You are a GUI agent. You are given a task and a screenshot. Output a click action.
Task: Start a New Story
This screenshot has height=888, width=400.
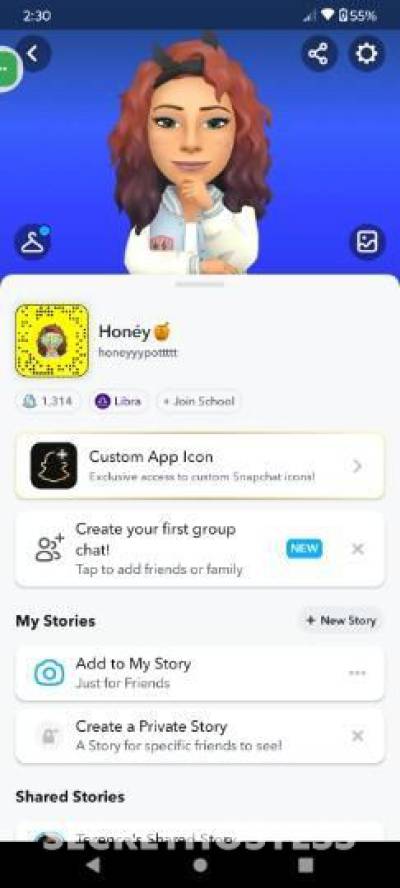tap(341, 621)
